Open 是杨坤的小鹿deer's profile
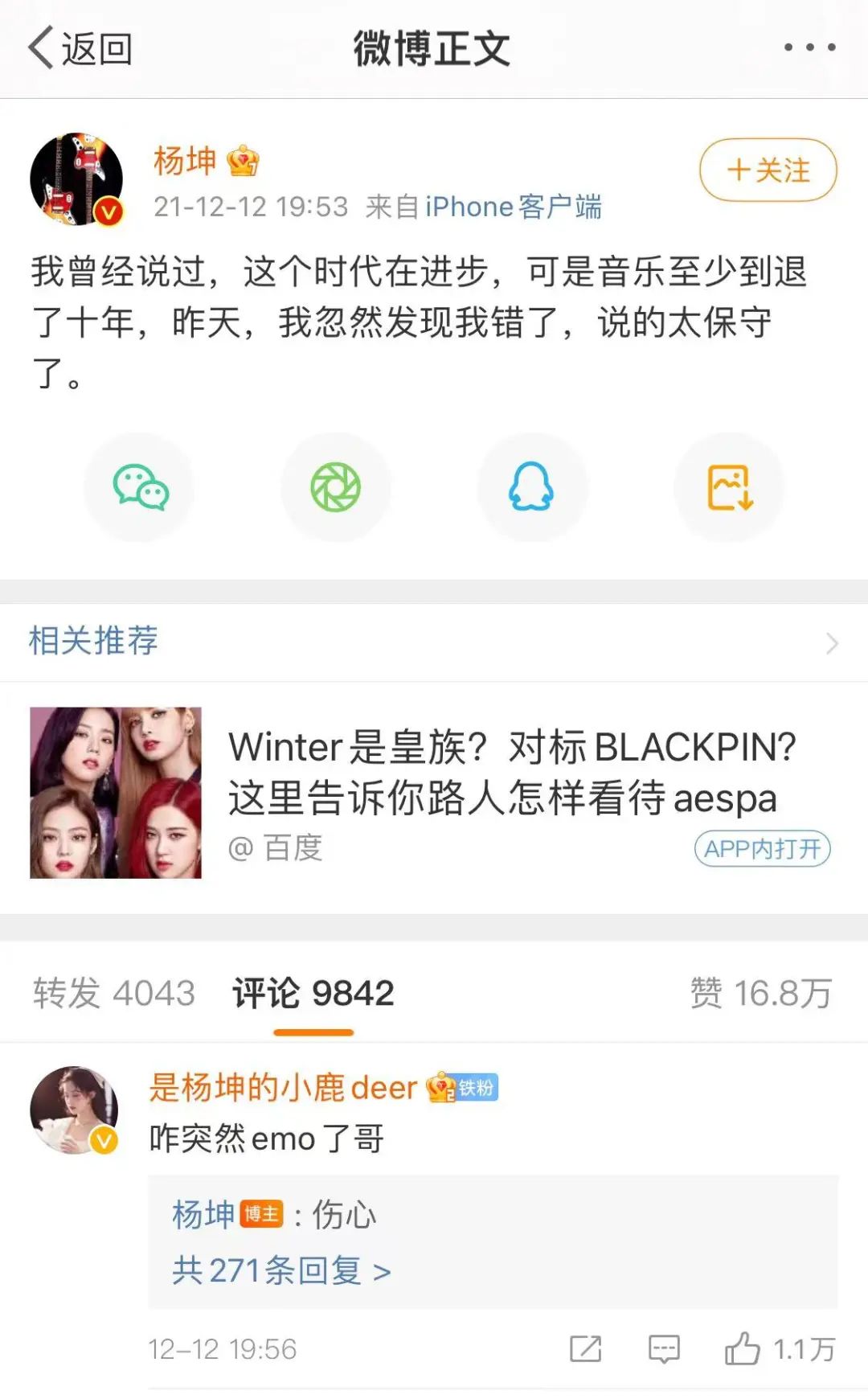The height and width of the screenshot is (1399, 868). point(75,1110)
